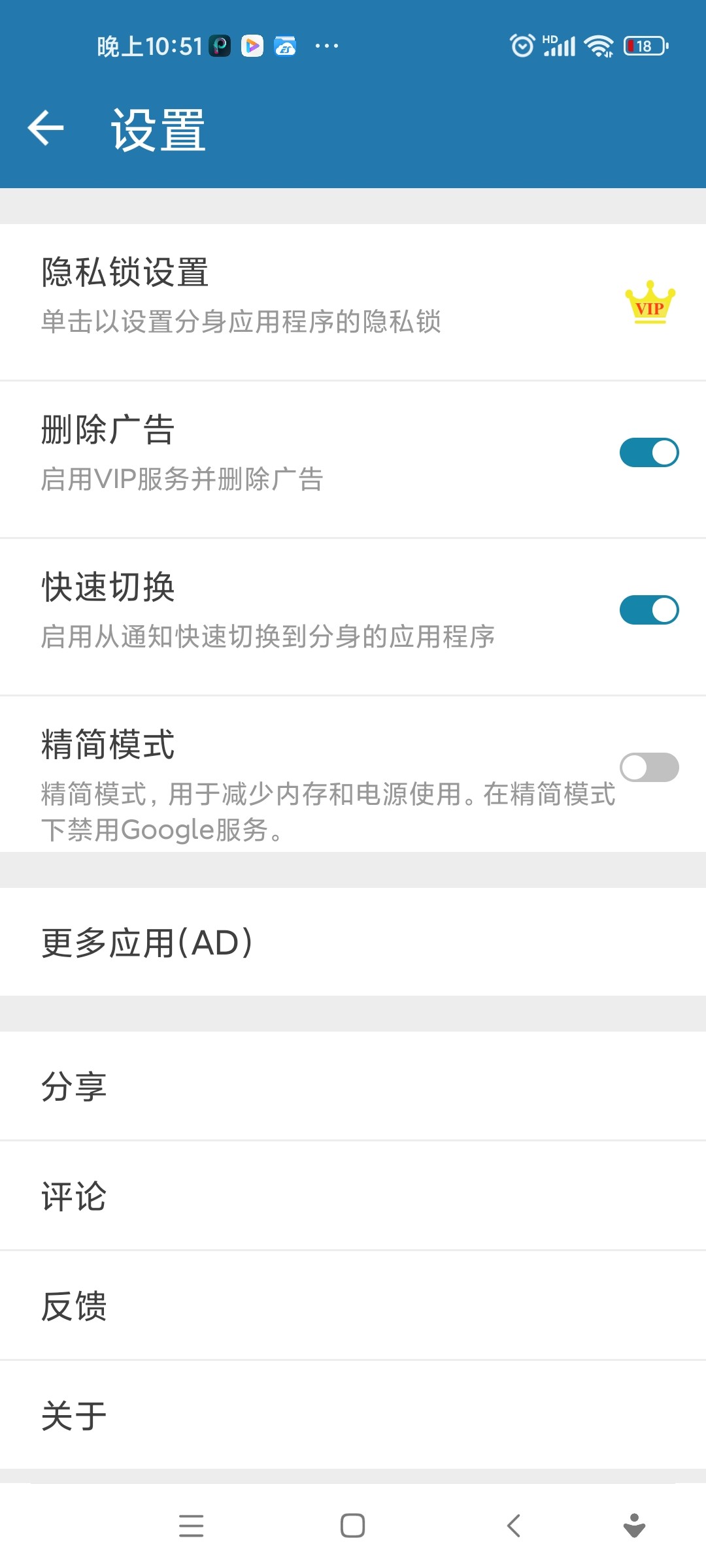Turn off the 删除广告 switch
The image size is (706, 1568).
pyautogui.click(x=649, y=453)
